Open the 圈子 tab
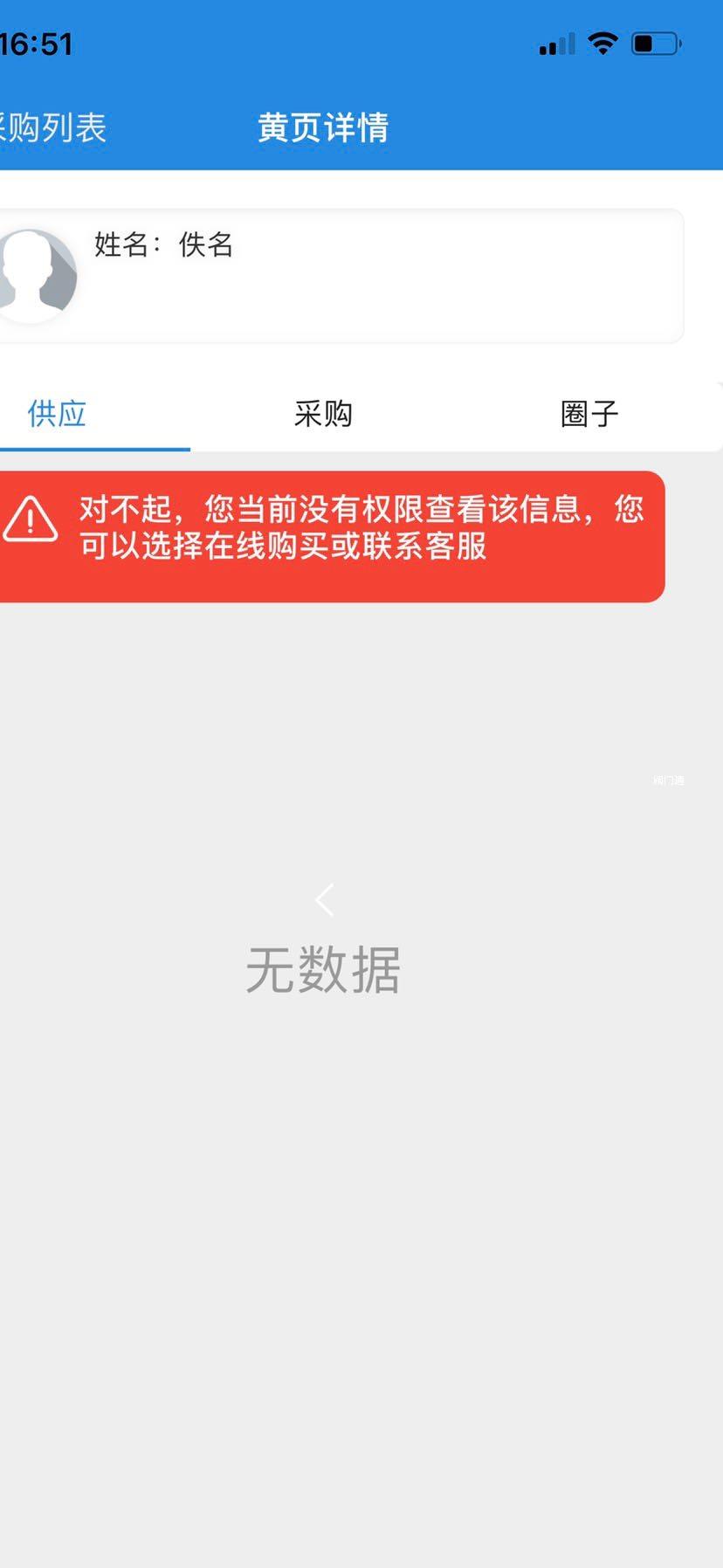723x1568 pixels. (589, 414)
